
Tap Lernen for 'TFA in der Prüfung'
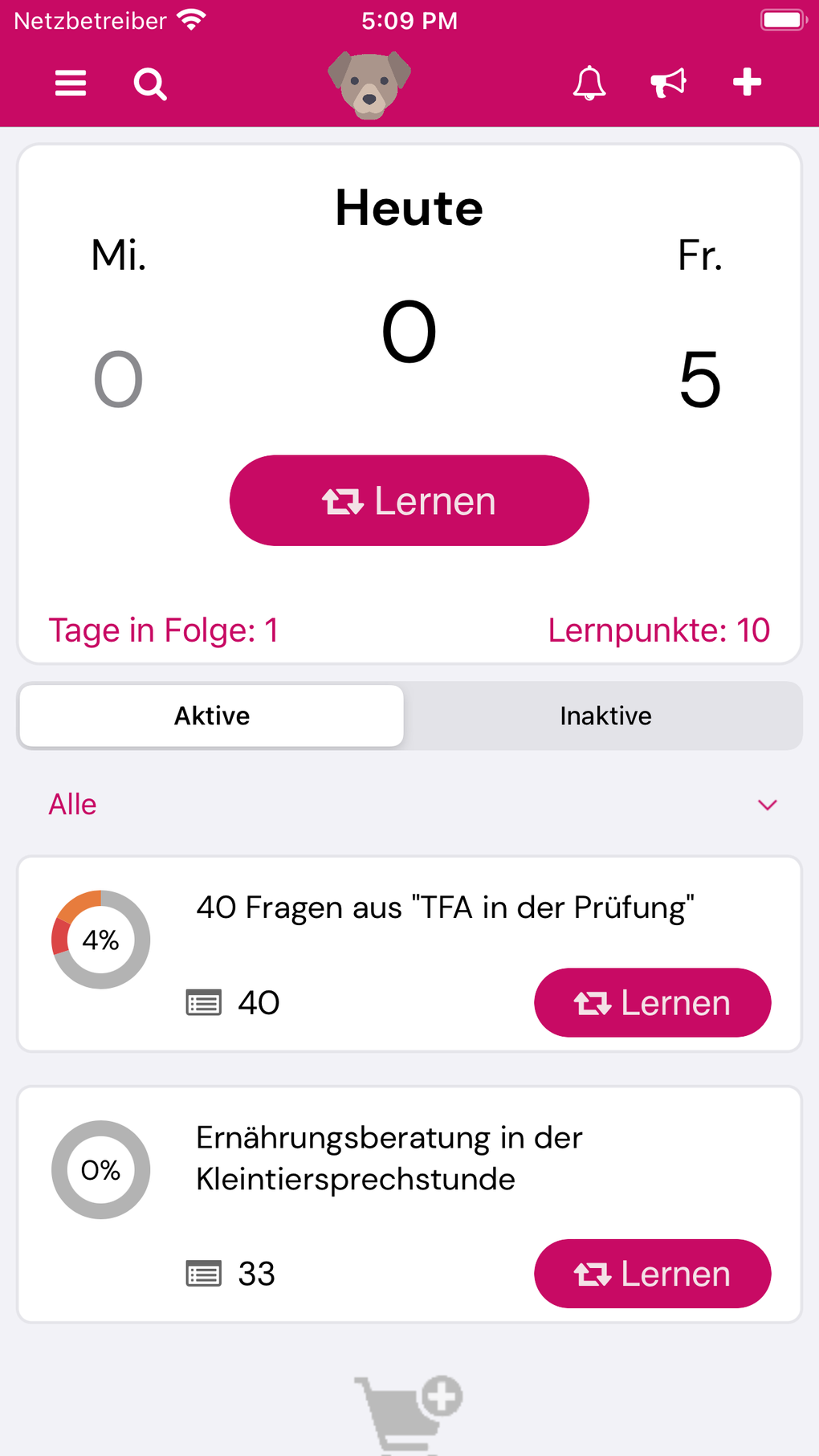coord(652,1002)
